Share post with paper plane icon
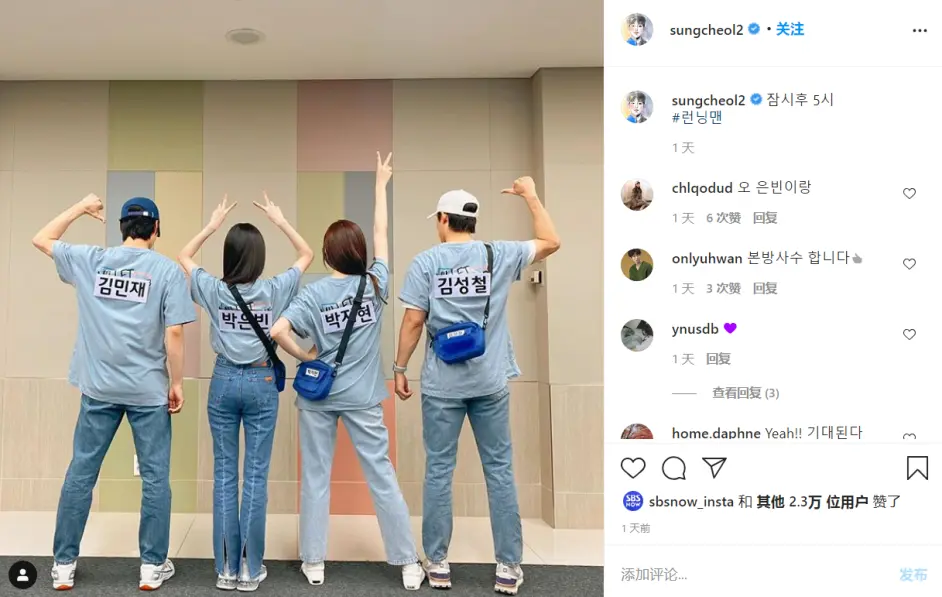The height and width of the screenshot is (597, 942). click(714, 468)
